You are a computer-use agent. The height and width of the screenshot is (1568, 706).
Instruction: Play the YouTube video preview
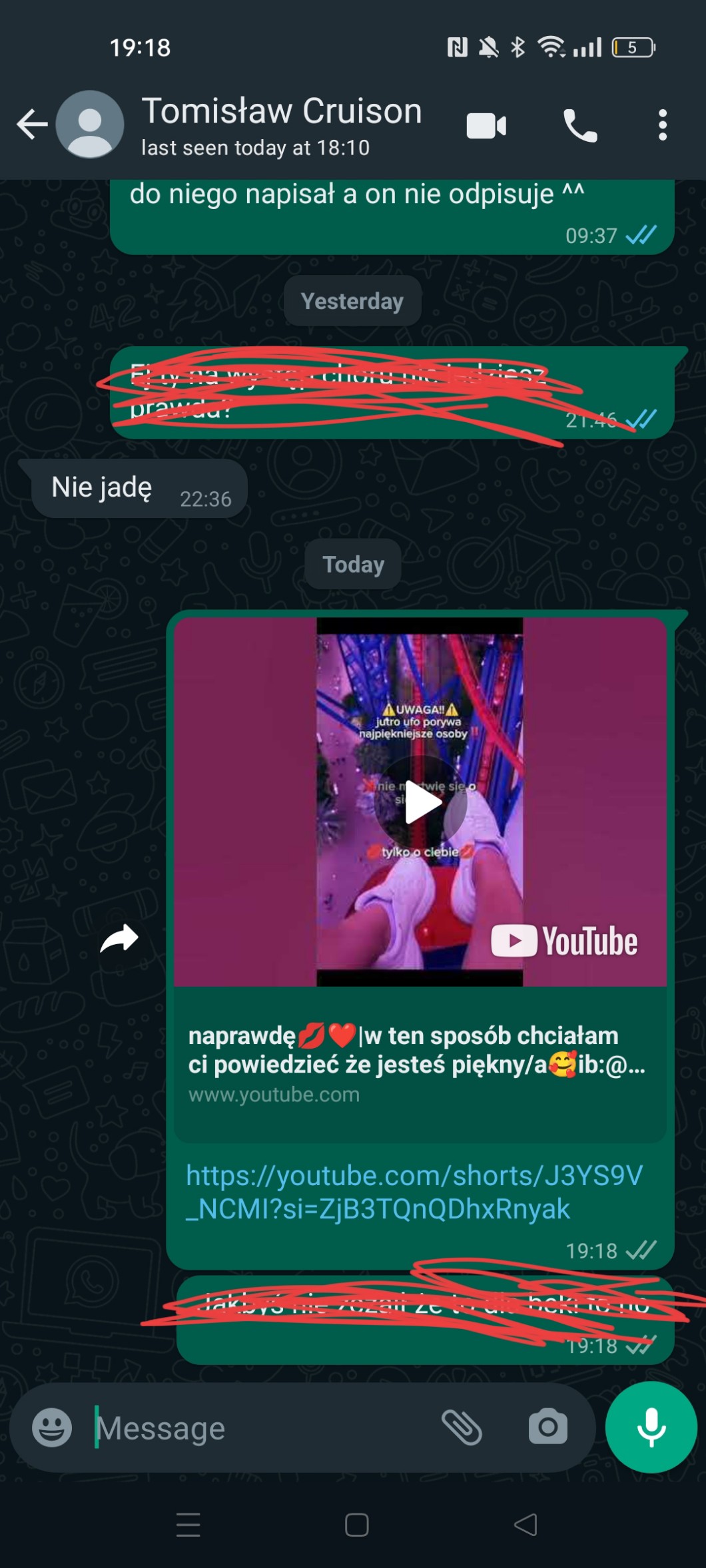[x=420, y=802]
